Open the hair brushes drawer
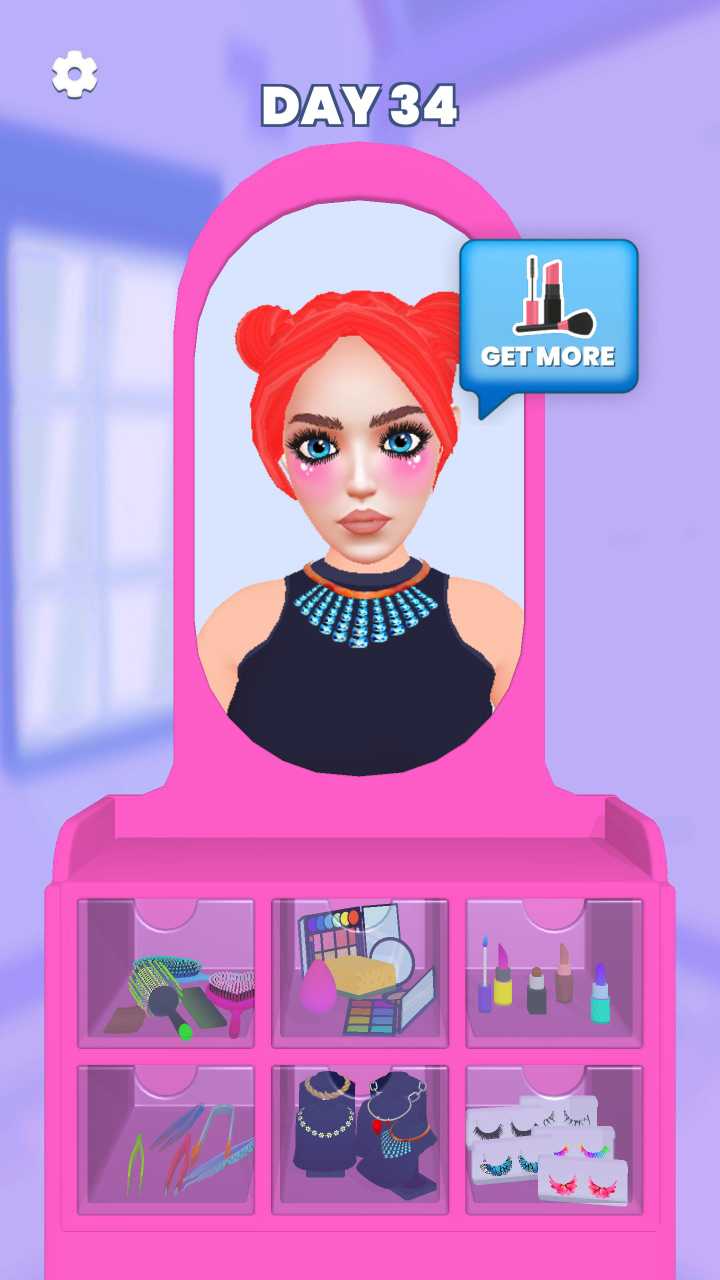This screenshot has width=720, height=1280. pyautogui.click(x=167, y=973)
